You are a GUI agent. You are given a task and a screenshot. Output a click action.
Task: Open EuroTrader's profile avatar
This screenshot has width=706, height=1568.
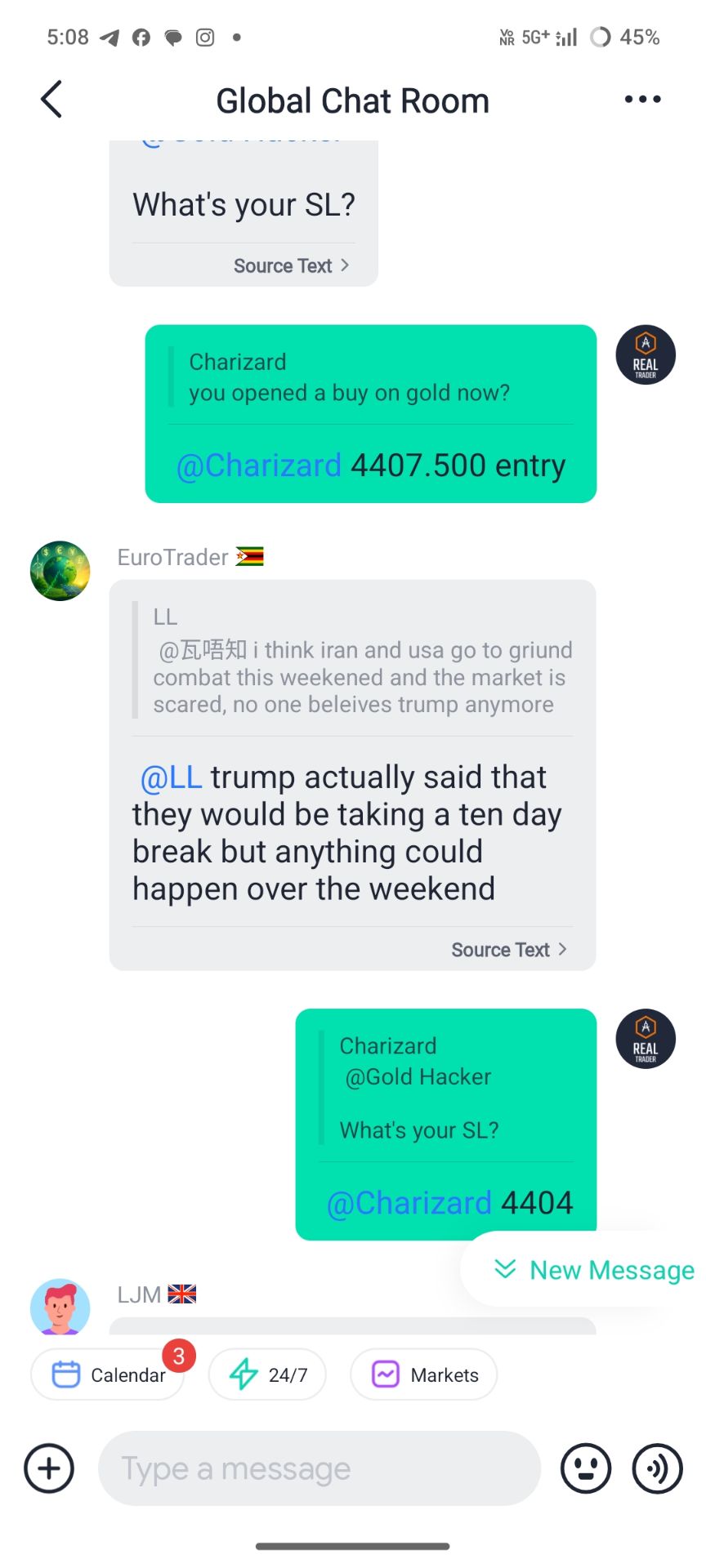click(x=60, y=571)
